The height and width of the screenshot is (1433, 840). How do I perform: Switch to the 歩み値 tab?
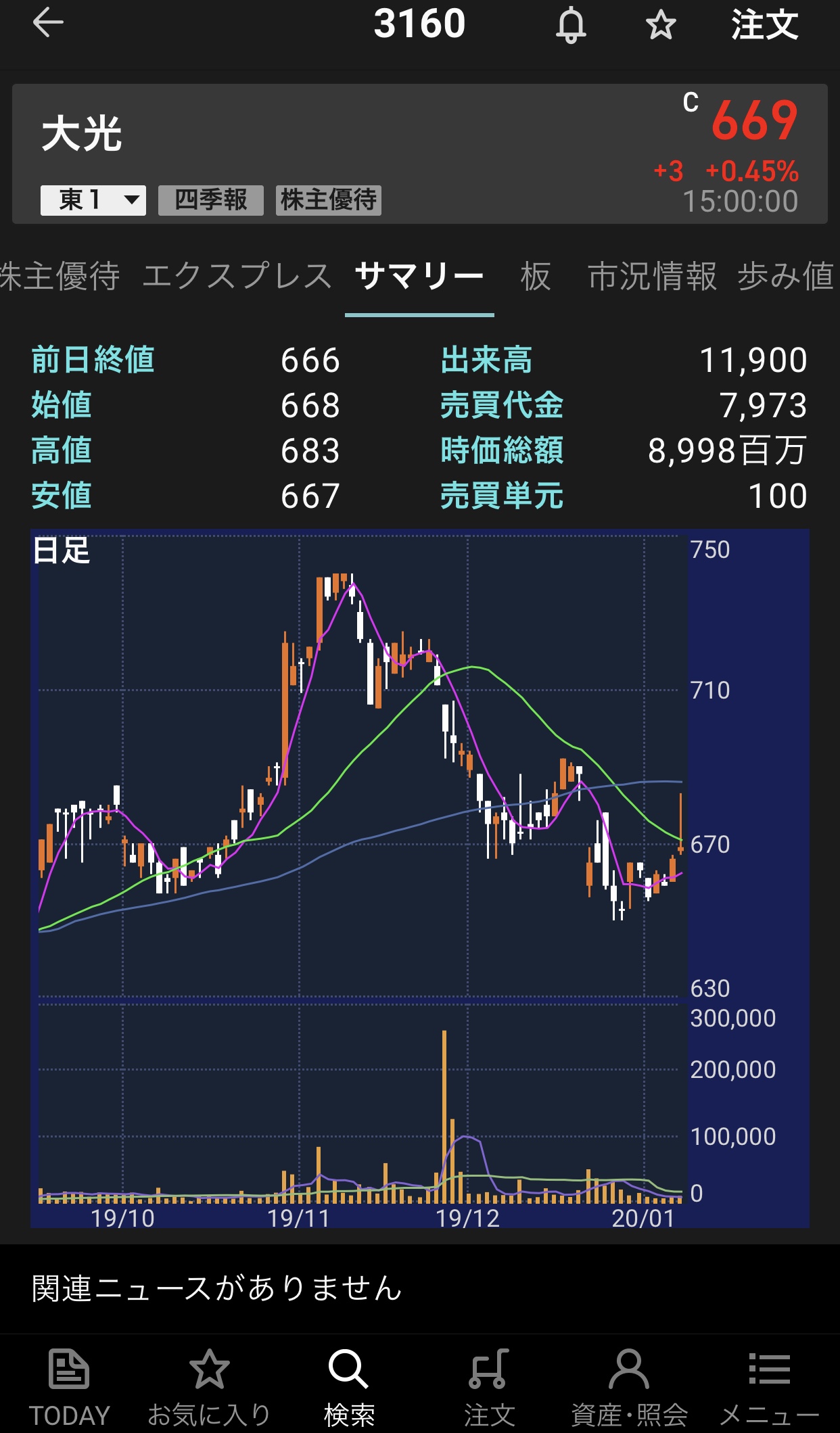pos(786,277)
